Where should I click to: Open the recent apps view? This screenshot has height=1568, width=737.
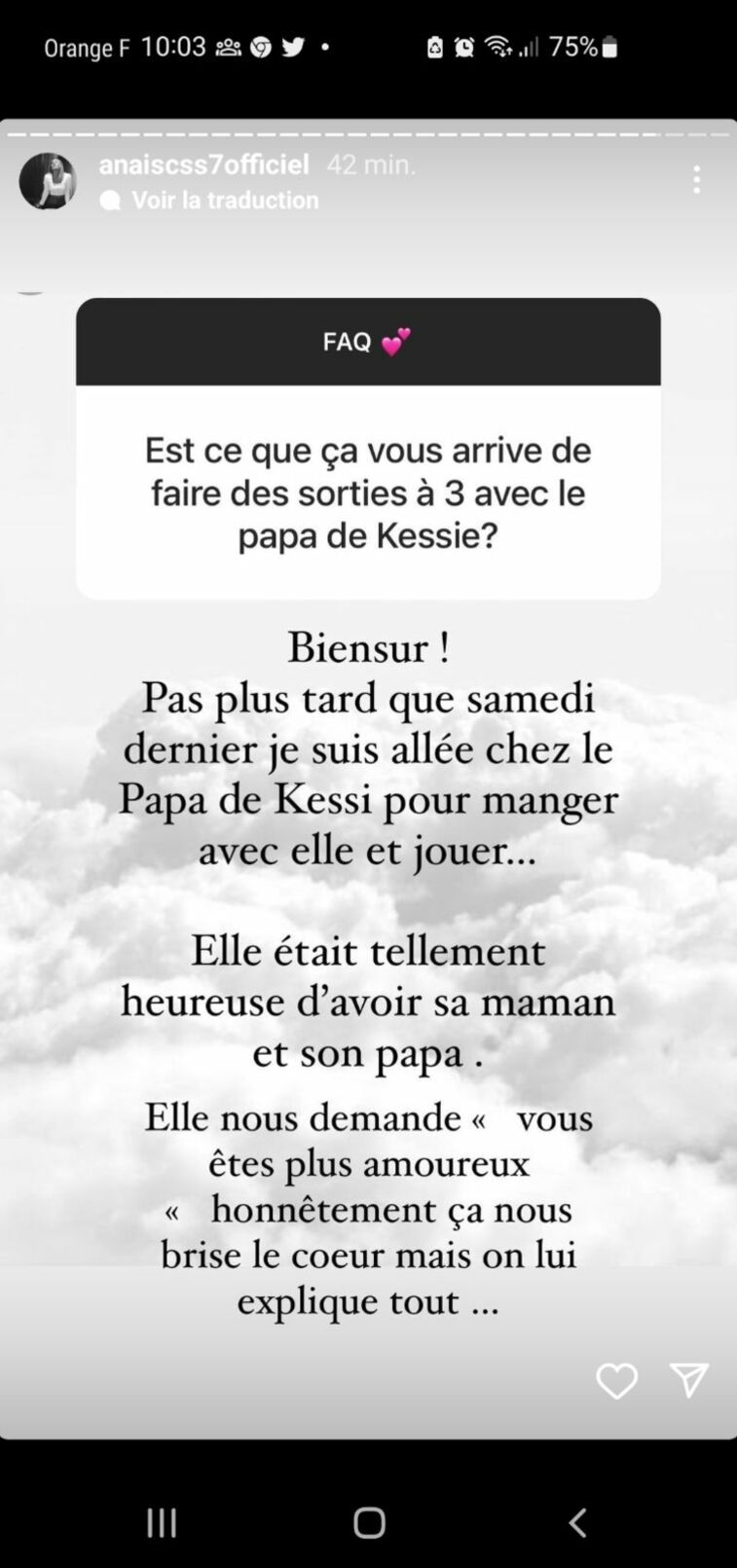(x=162, y=1522)
